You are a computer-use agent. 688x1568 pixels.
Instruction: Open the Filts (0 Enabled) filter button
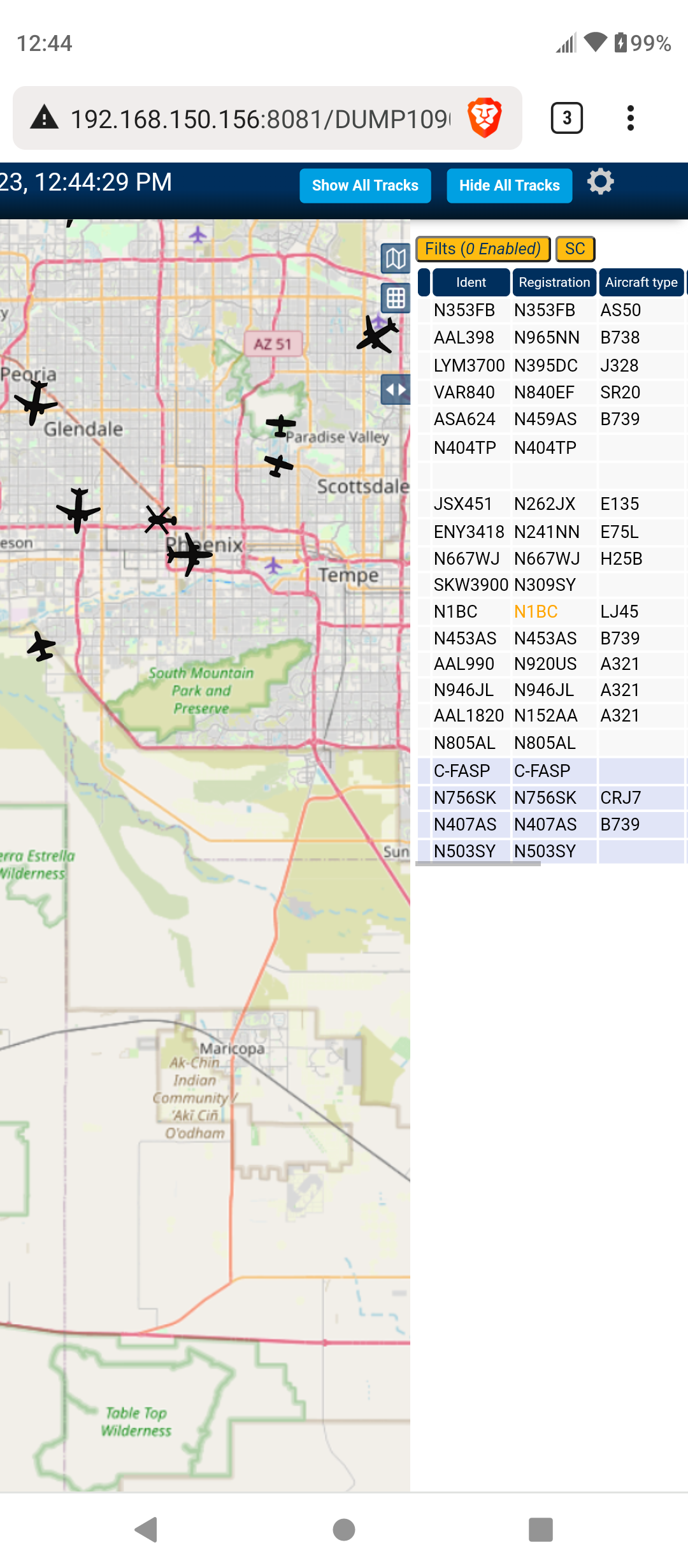click(483, 249)
